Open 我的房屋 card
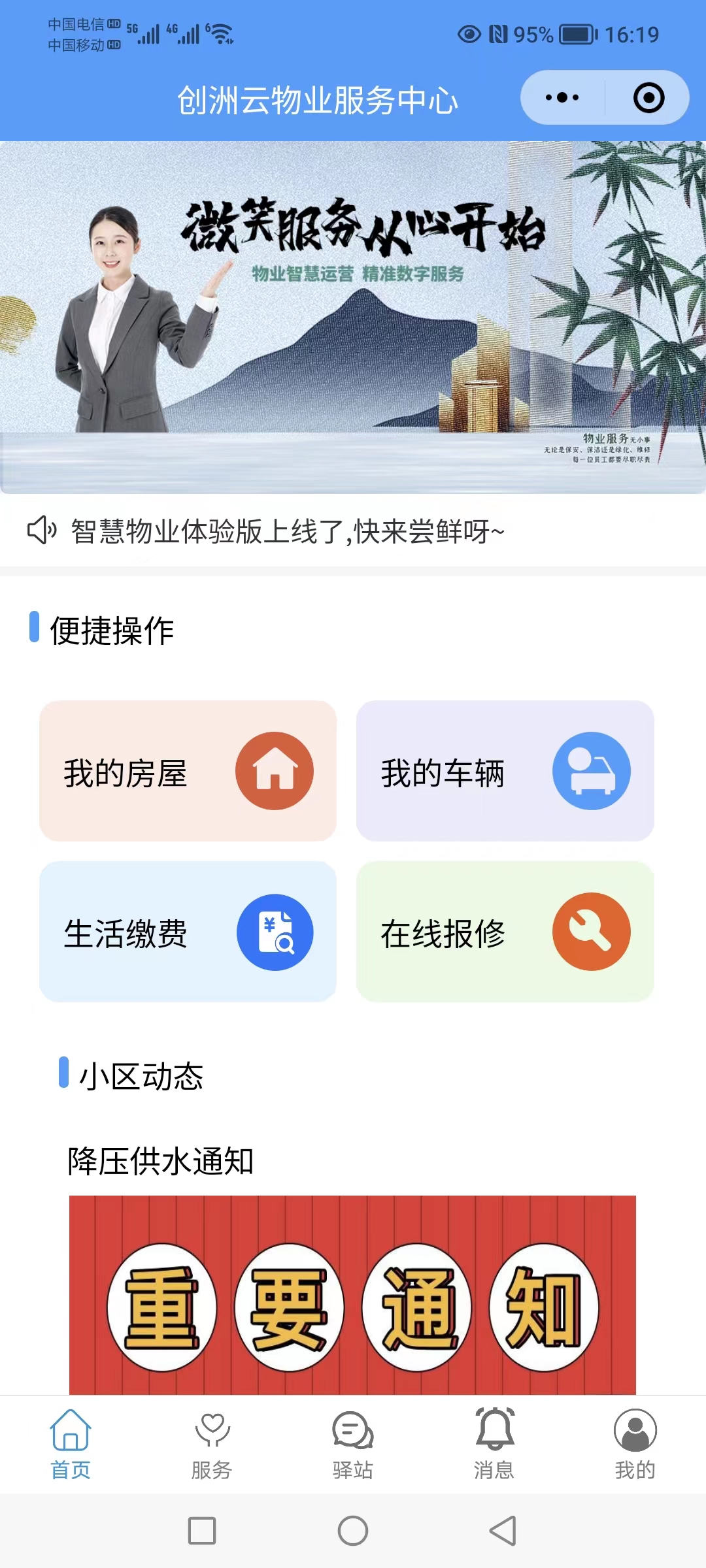Image resolution: width=706 pixels, height=1568 pixels. pos(188,771)
